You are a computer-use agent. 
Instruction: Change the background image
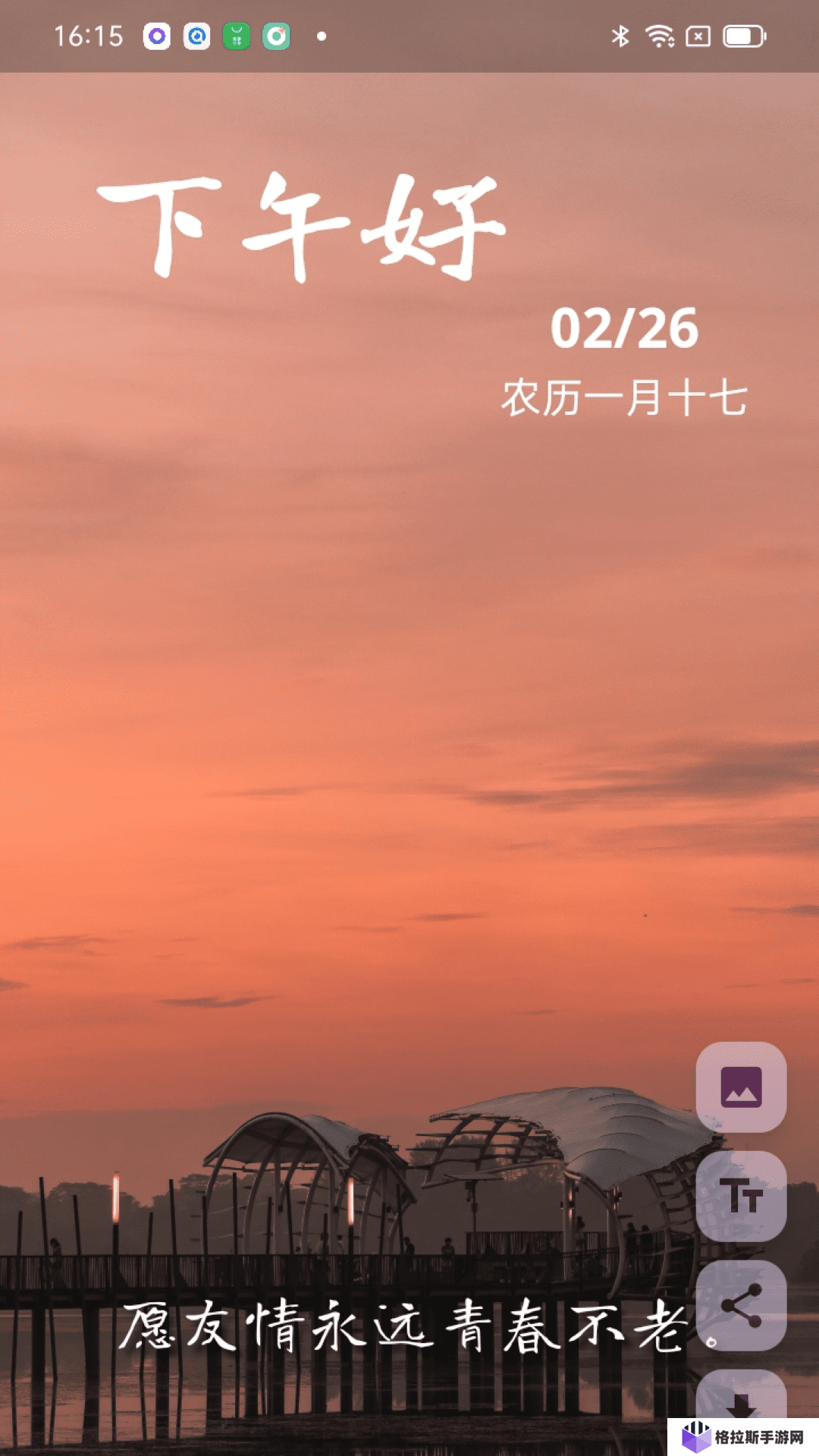tap(741, 1087)
